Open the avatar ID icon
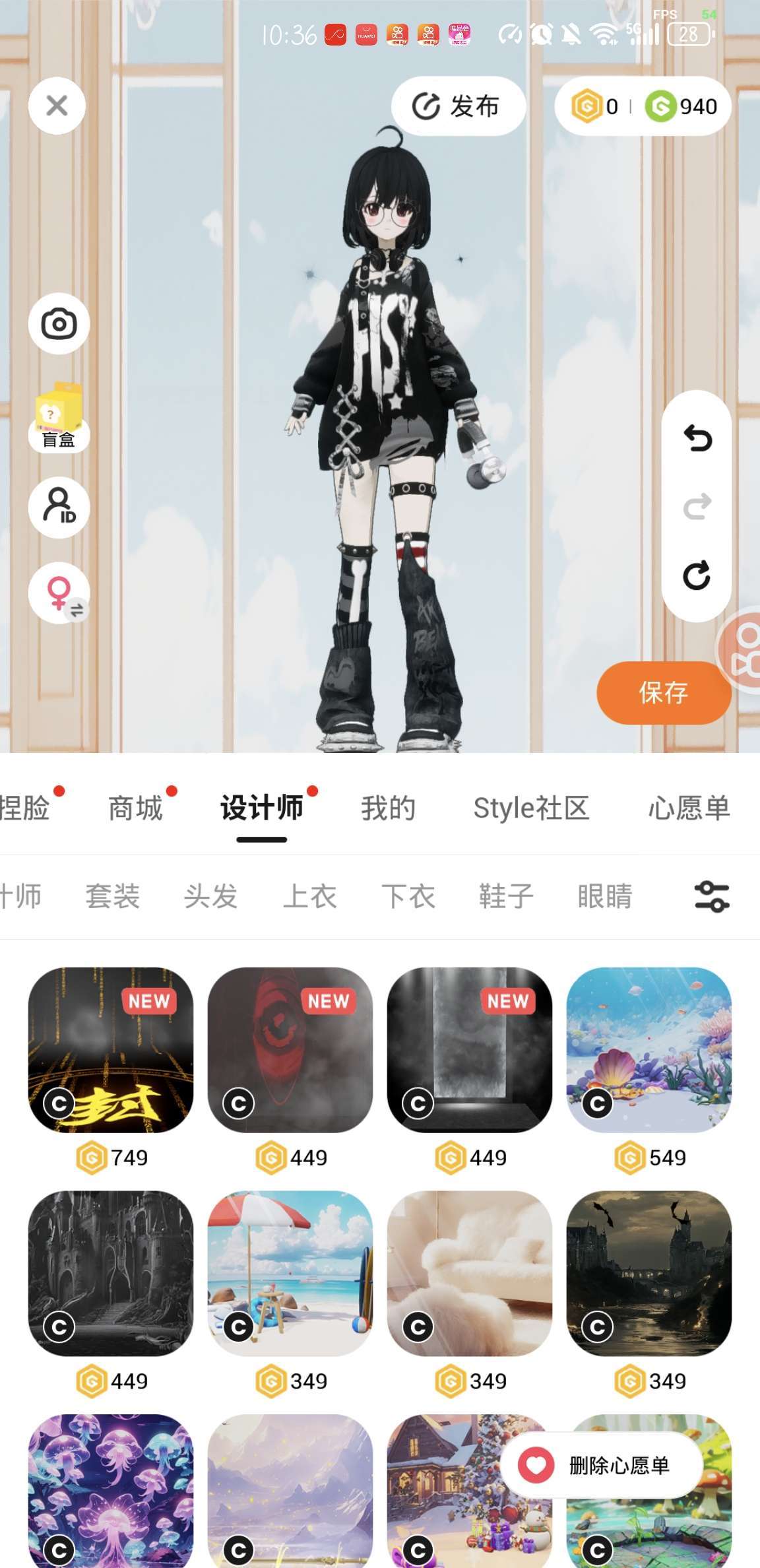760x1568 pixels. coord(59,507)
